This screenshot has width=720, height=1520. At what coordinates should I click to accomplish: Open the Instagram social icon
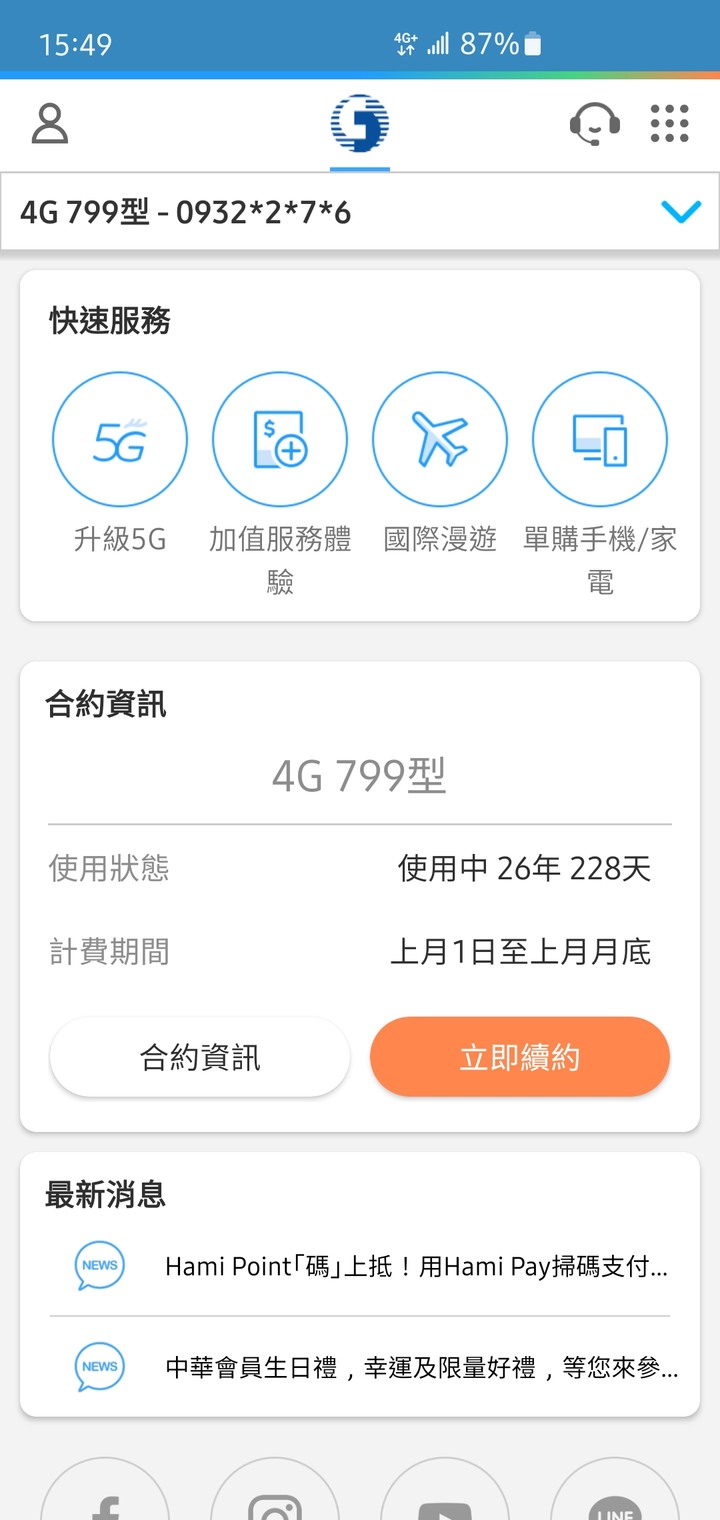click(x=275, y=1500)
